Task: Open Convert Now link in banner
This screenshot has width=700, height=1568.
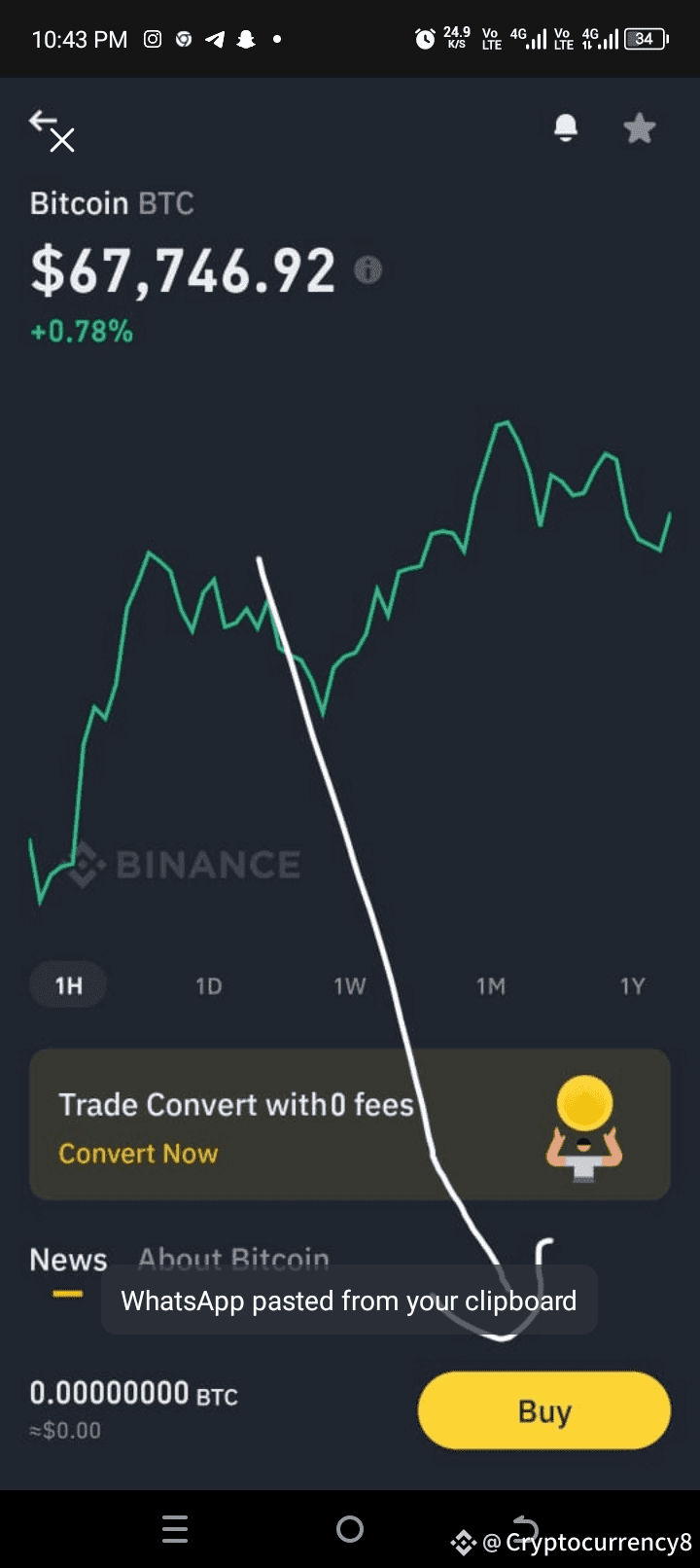Action: (x=138, y=1154)
